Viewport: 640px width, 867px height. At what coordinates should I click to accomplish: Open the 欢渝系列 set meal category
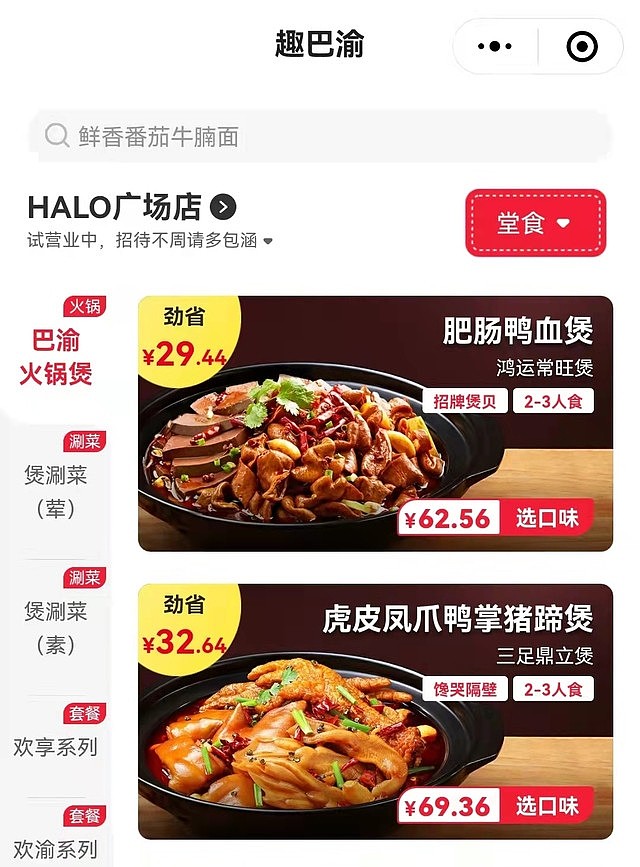click(56, 850)
